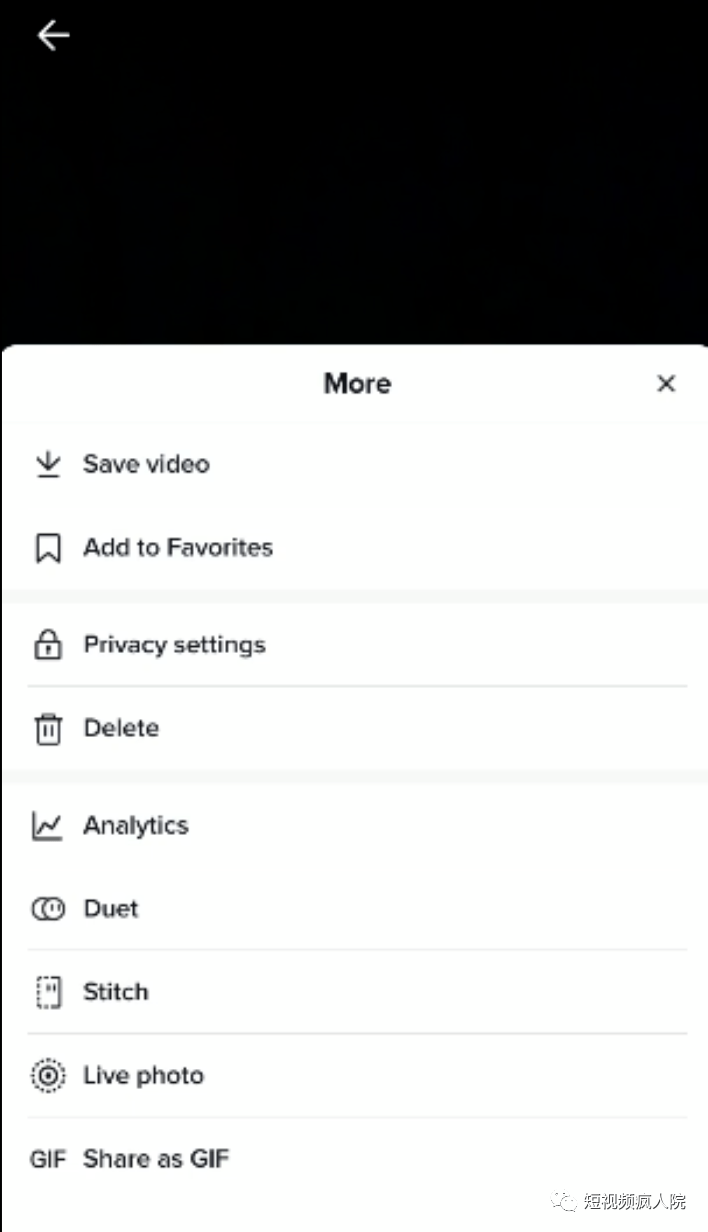Choose Delete to remove the video
The image size is (708, 1232).
coord(354,729)
